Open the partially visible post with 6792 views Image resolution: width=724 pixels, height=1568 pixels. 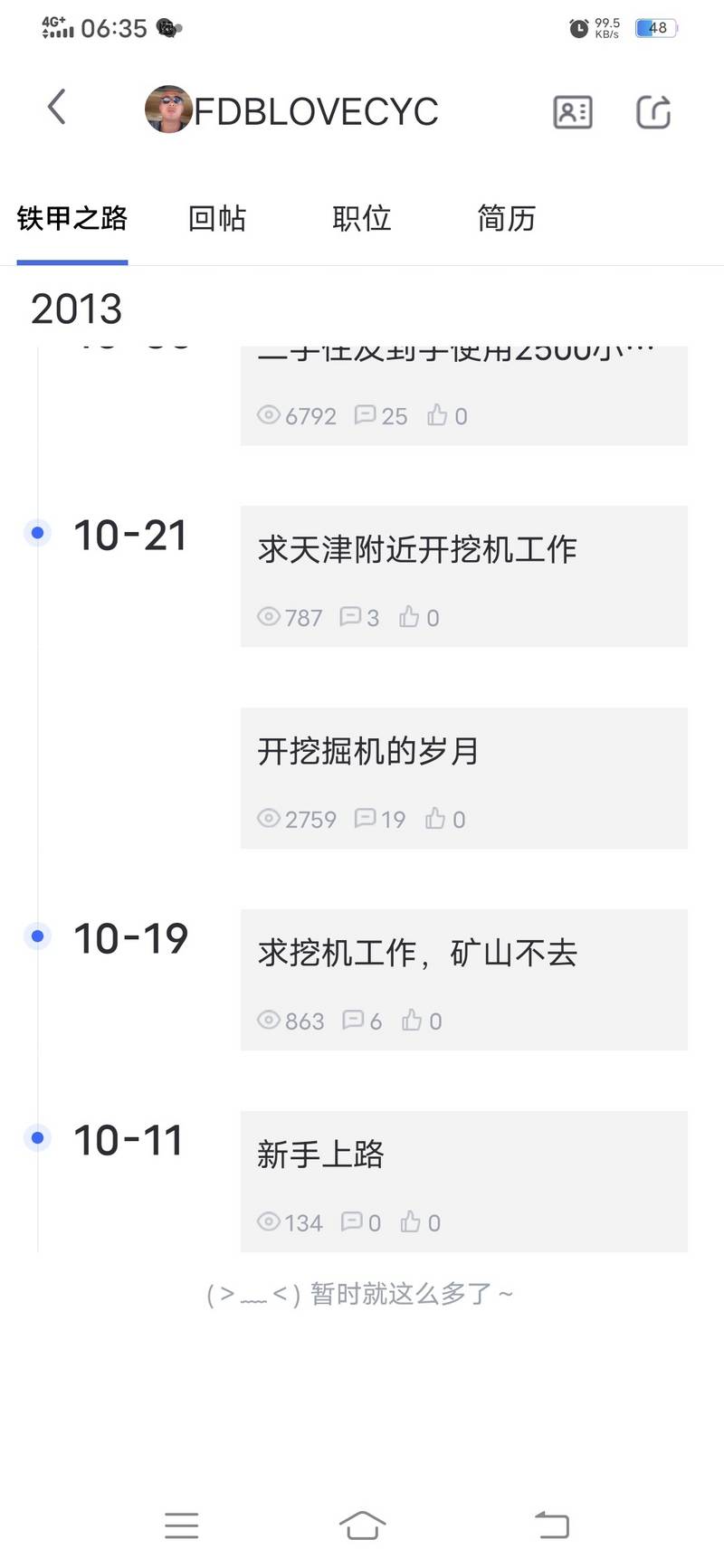click(x=463, y=395)
